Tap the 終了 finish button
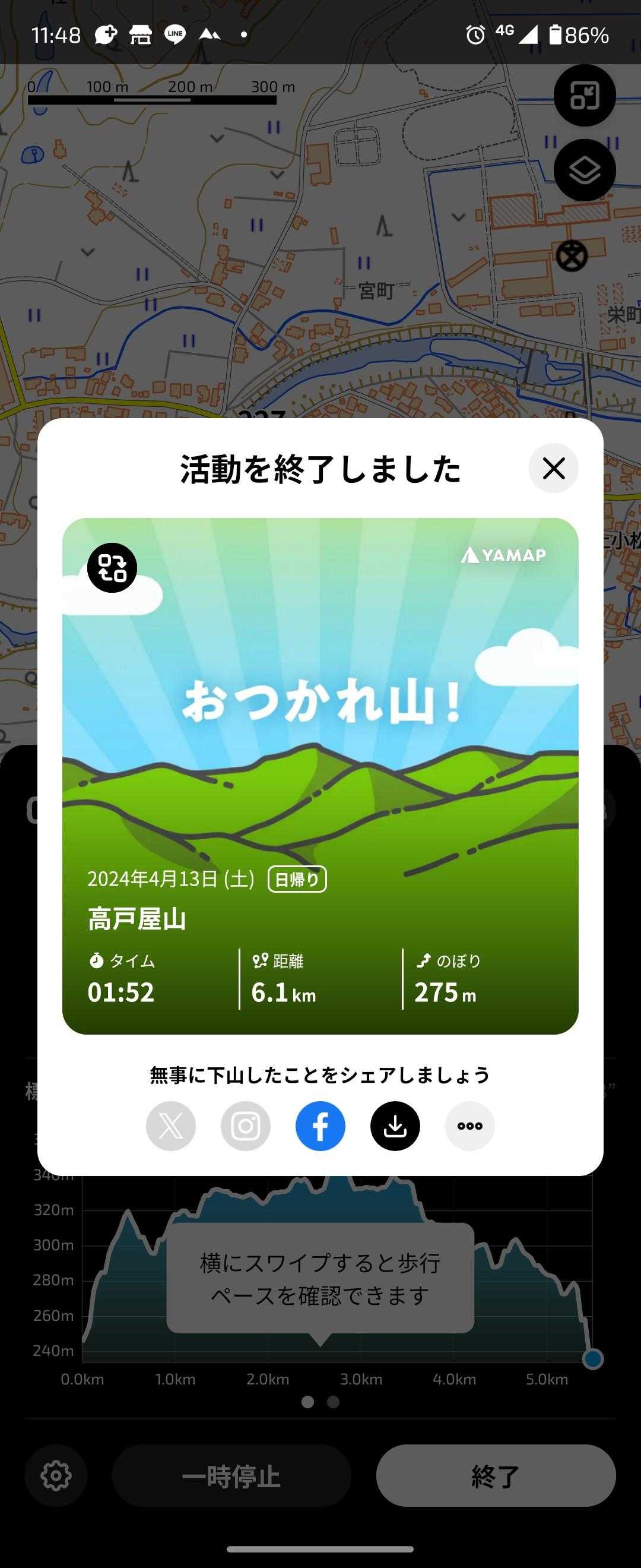This screenshot has height=1568, width=641. click(496, 1475)
